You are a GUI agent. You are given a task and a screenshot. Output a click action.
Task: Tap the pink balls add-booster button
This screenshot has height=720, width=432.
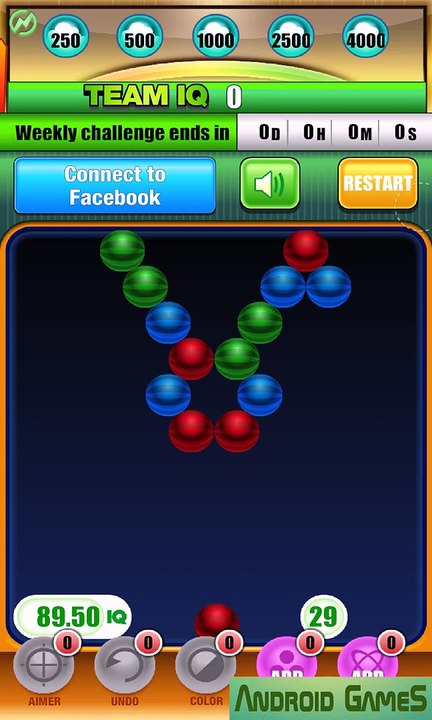pyautogui.click(x=287, y=657)
